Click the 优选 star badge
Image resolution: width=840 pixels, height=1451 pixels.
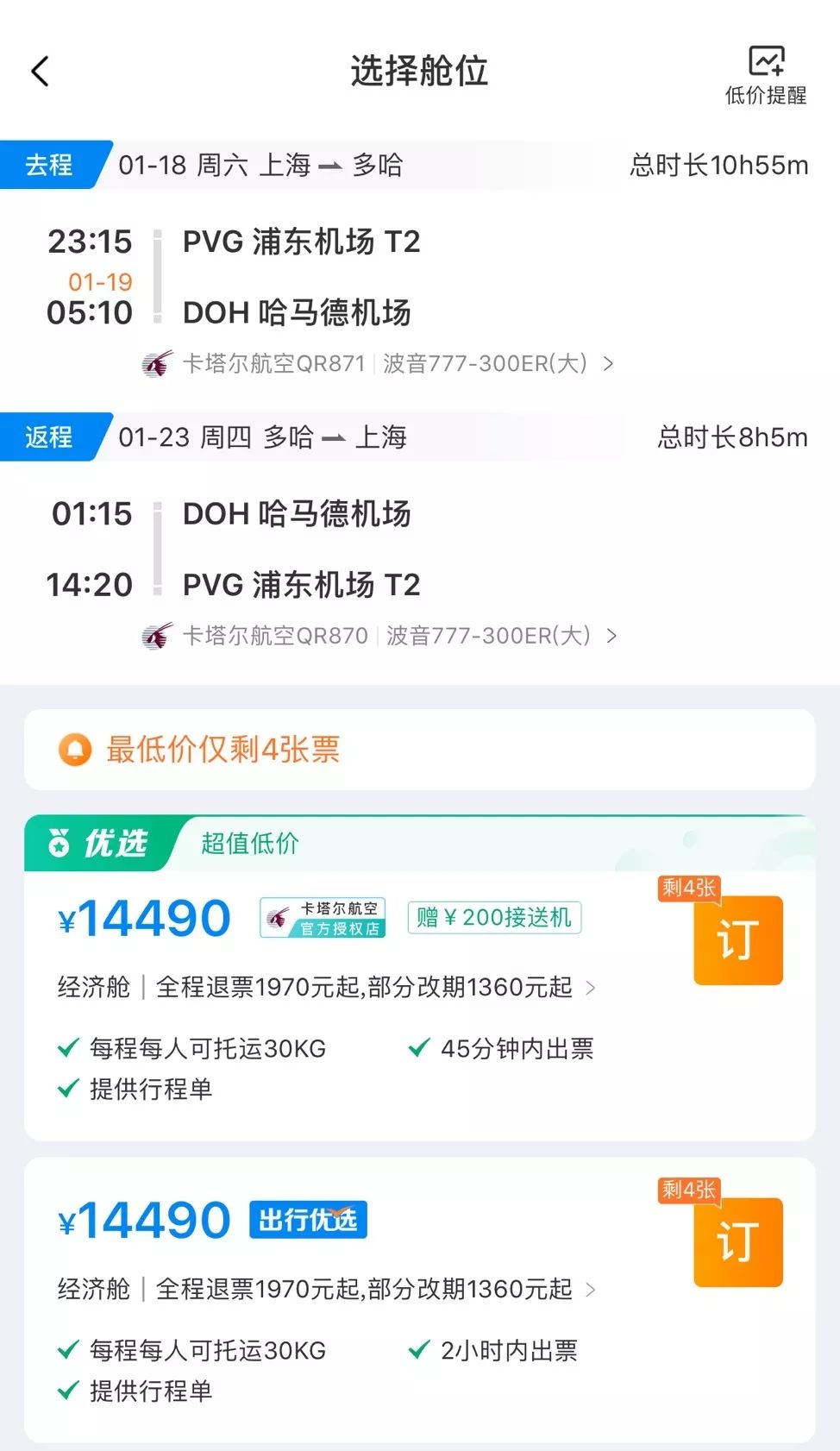[59, 843]
